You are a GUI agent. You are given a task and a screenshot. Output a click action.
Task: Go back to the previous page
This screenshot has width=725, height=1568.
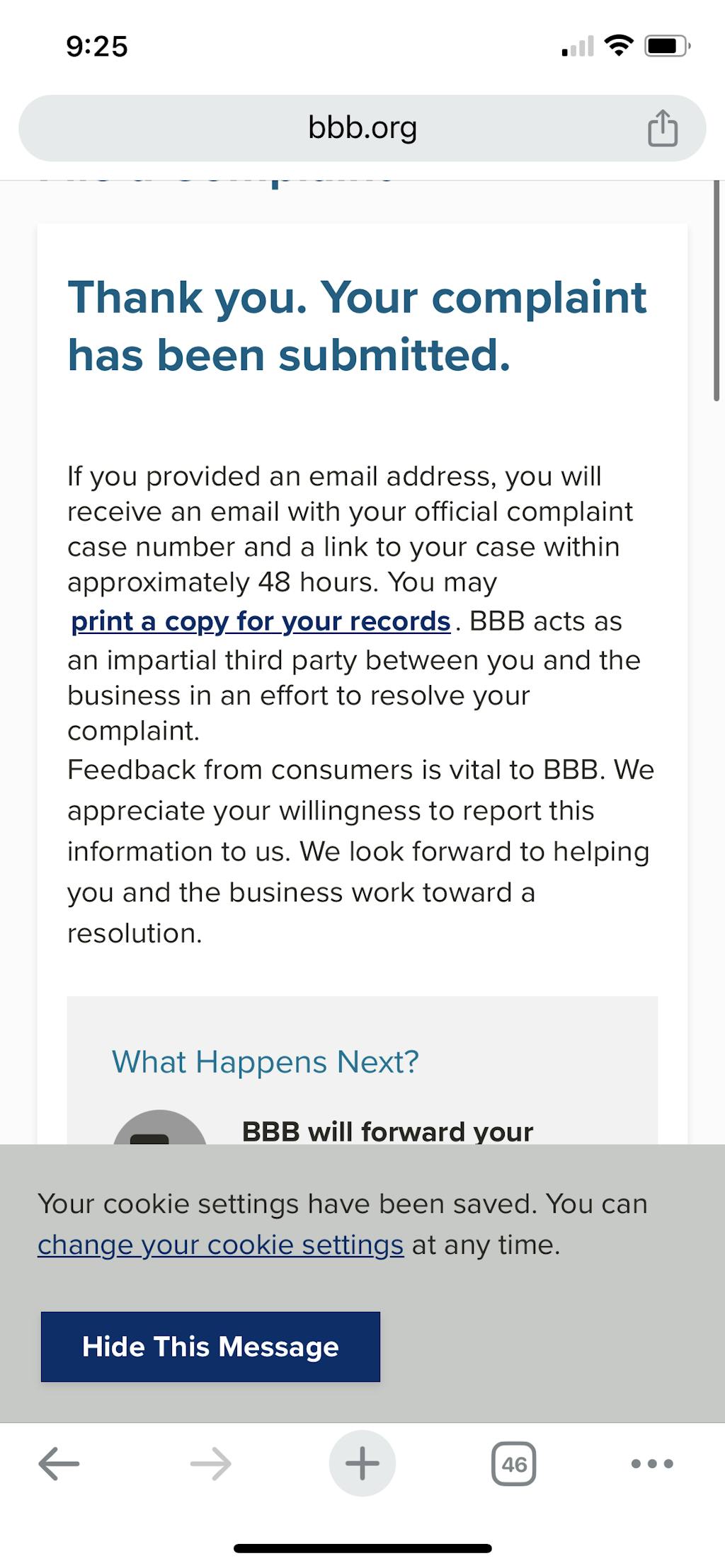[59, 1463]
